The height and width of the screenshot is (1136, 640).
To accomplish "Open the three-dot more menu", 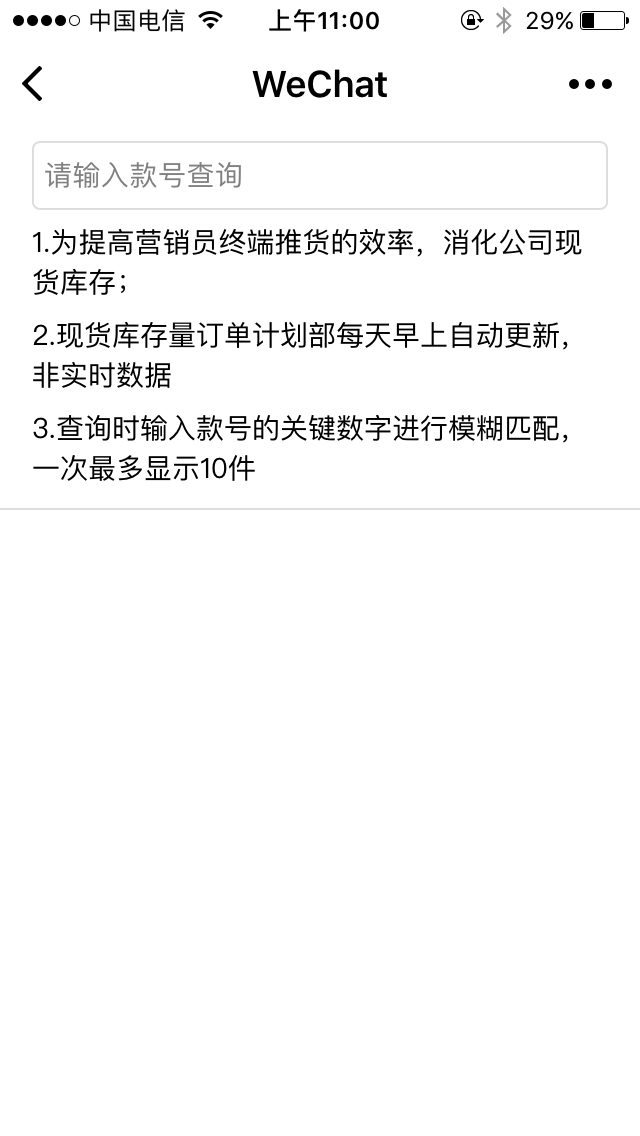I will (590, 84).
